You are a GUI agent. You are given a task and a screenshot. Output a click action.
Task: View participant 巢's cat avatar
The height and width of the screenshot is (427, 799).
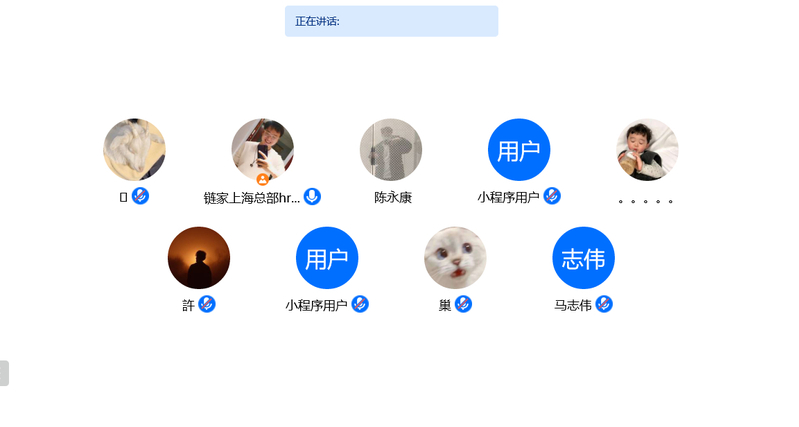[x=455, y=258]
